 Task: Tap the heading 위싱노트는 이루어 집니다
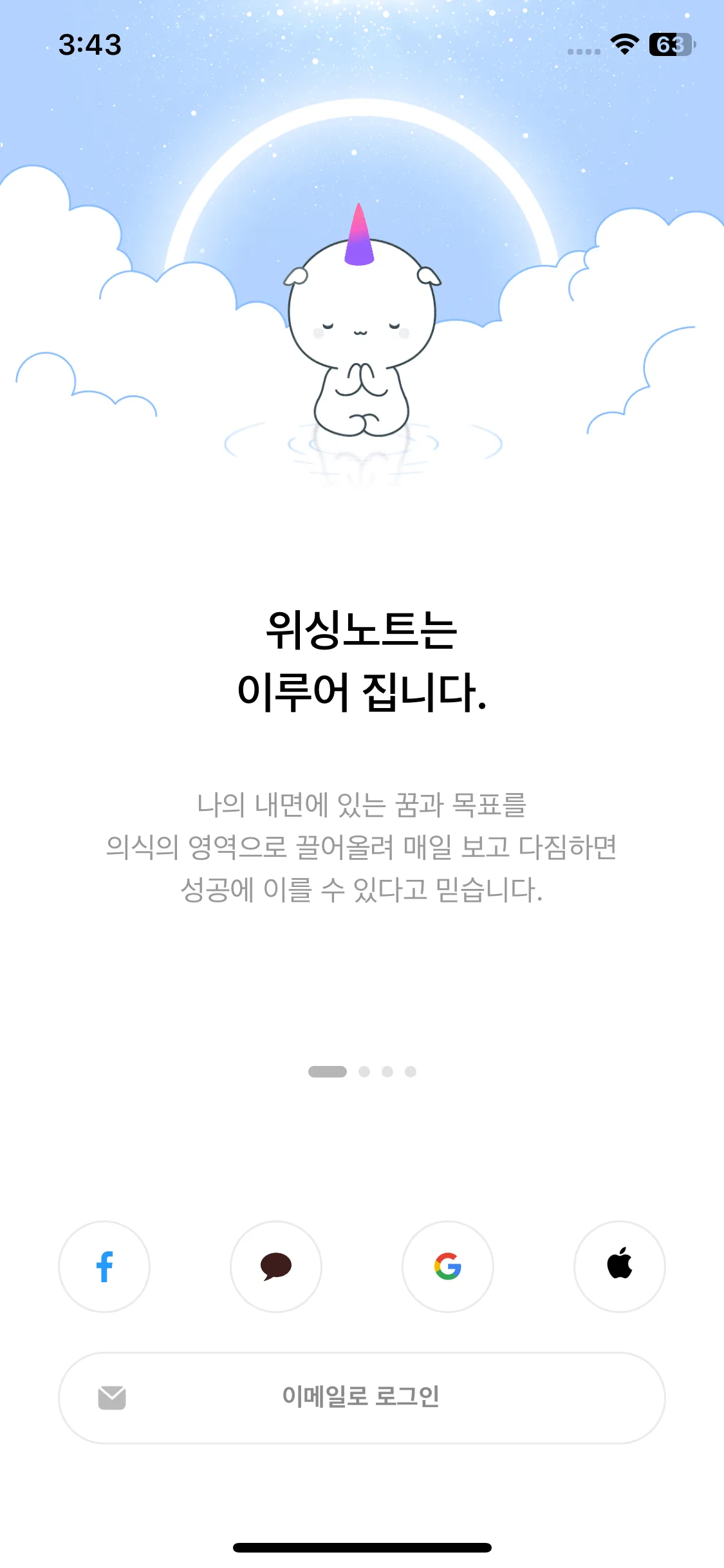coord(362,663)
